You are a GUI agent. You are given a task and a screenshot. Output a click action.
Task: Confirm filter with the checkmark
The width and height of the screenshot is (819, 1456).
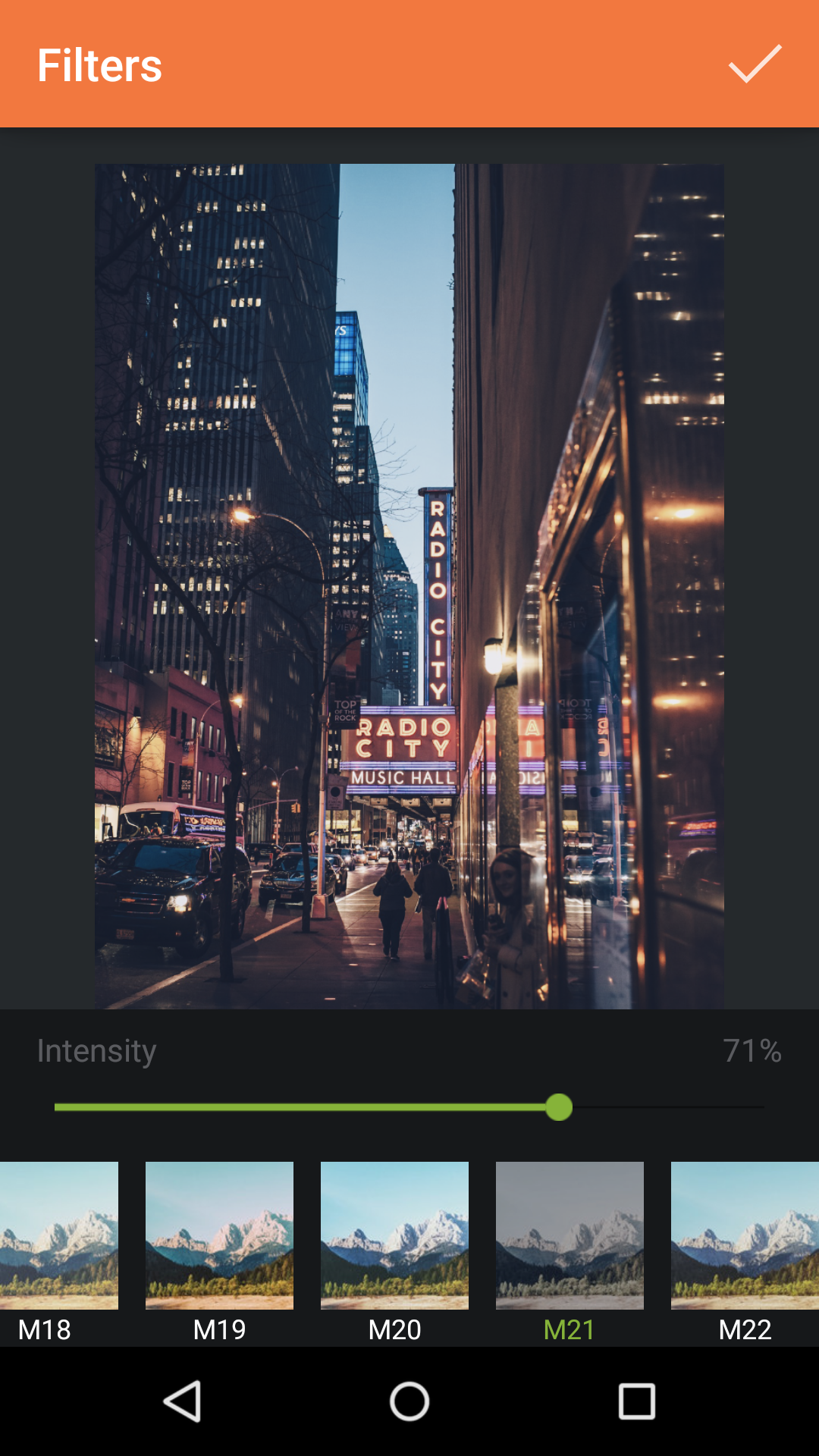755,64
